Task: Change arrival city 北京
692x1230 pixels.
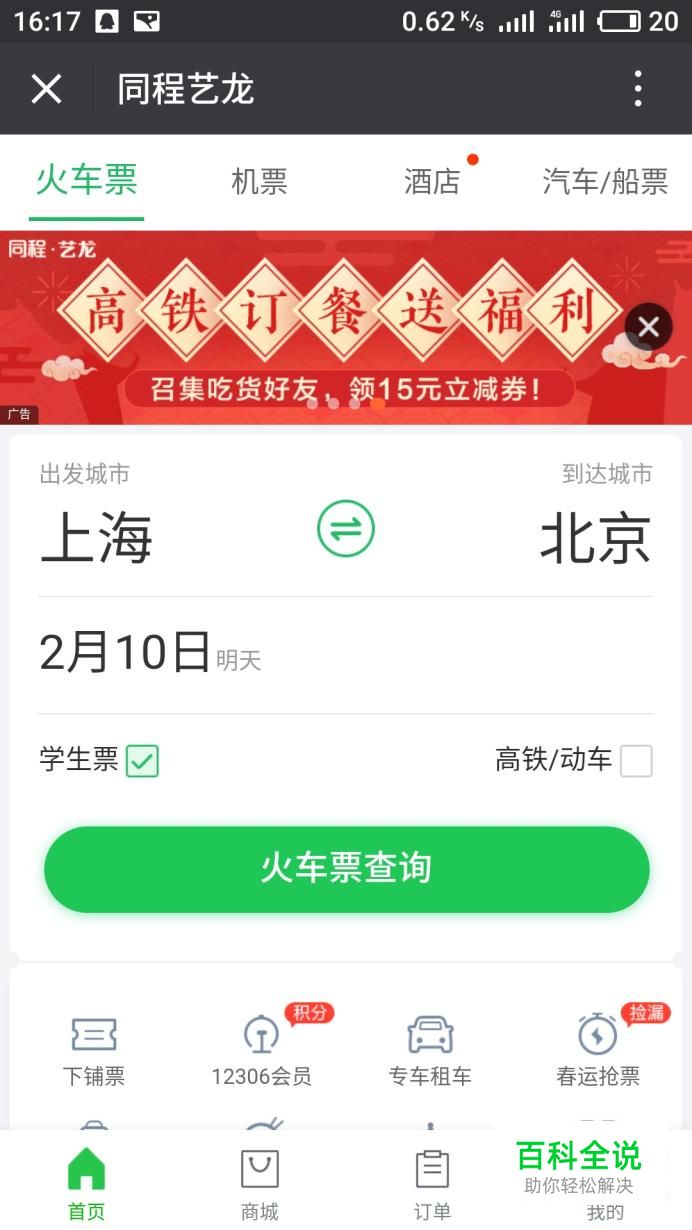Action: tap(595, 538)
